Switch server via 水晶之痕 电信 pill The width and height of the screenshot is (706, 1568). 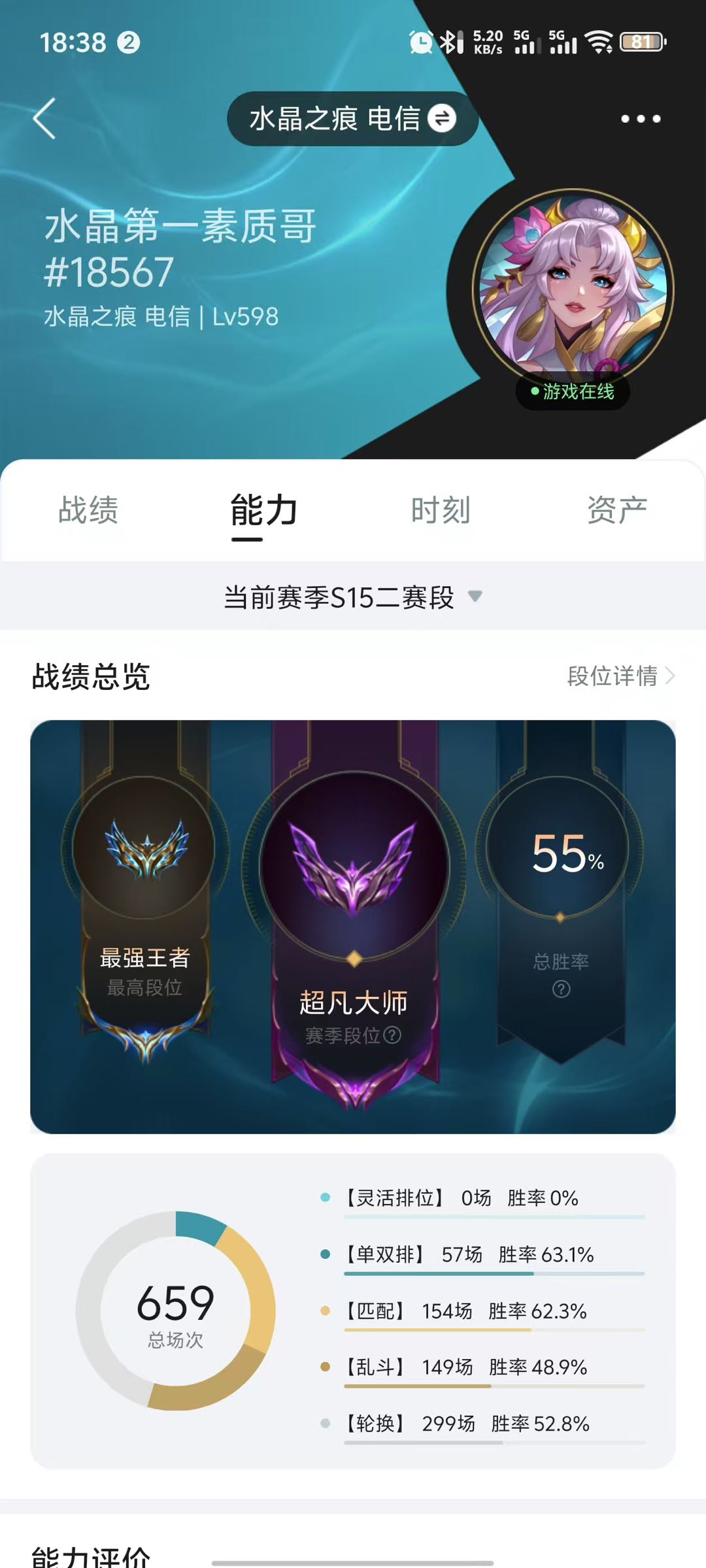click(353, 119)
